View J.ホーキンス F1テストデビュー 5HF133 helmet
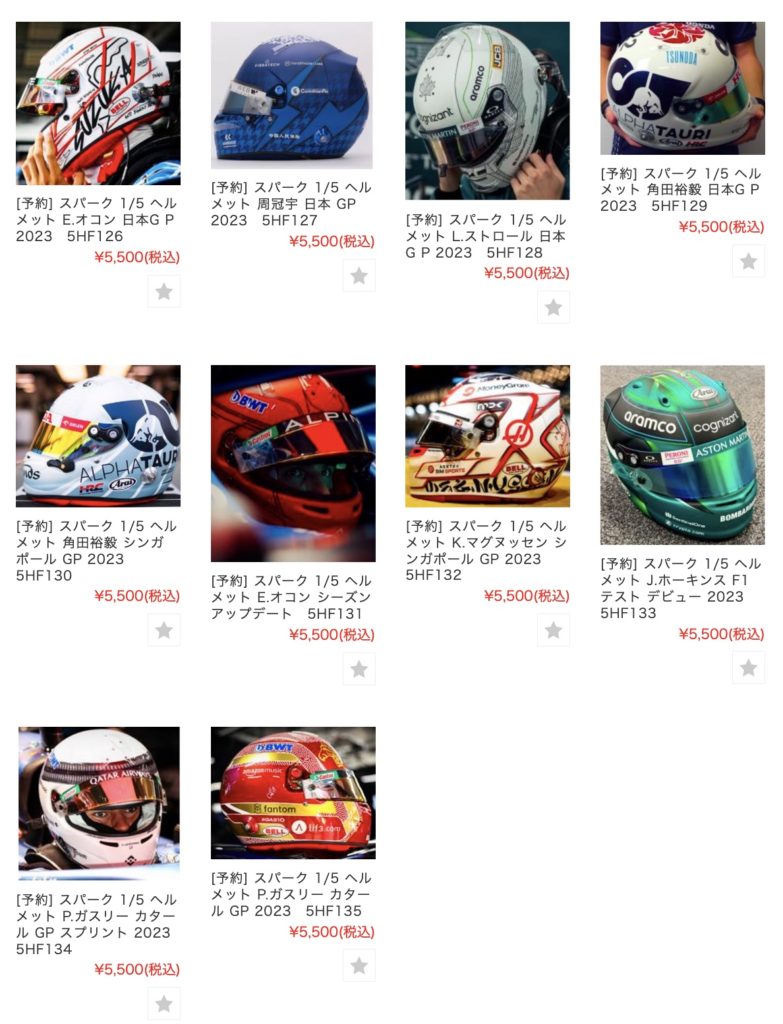783x1024 pixels. 682,455
